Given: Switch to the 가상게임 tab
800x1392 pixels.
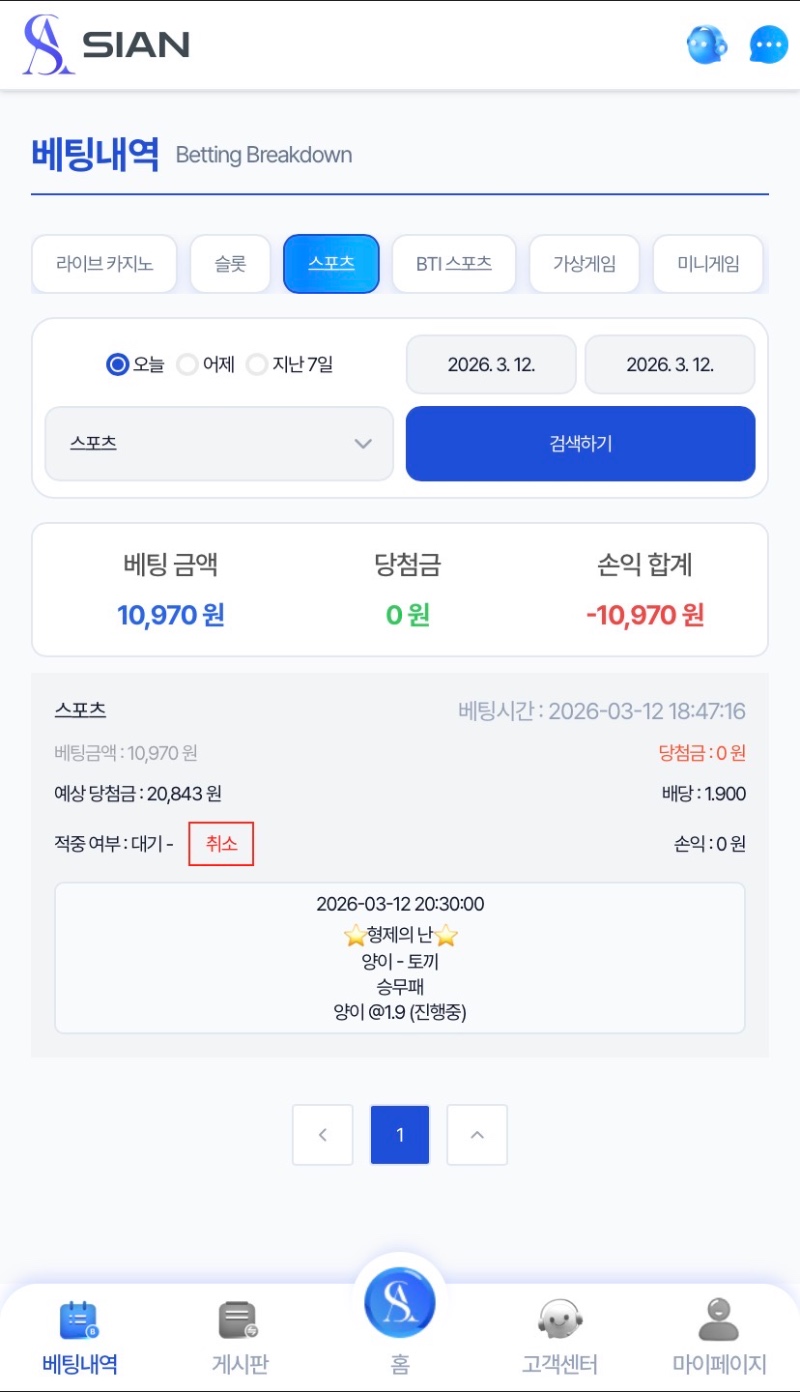Looking at the screenshot, I should (584, 264).
